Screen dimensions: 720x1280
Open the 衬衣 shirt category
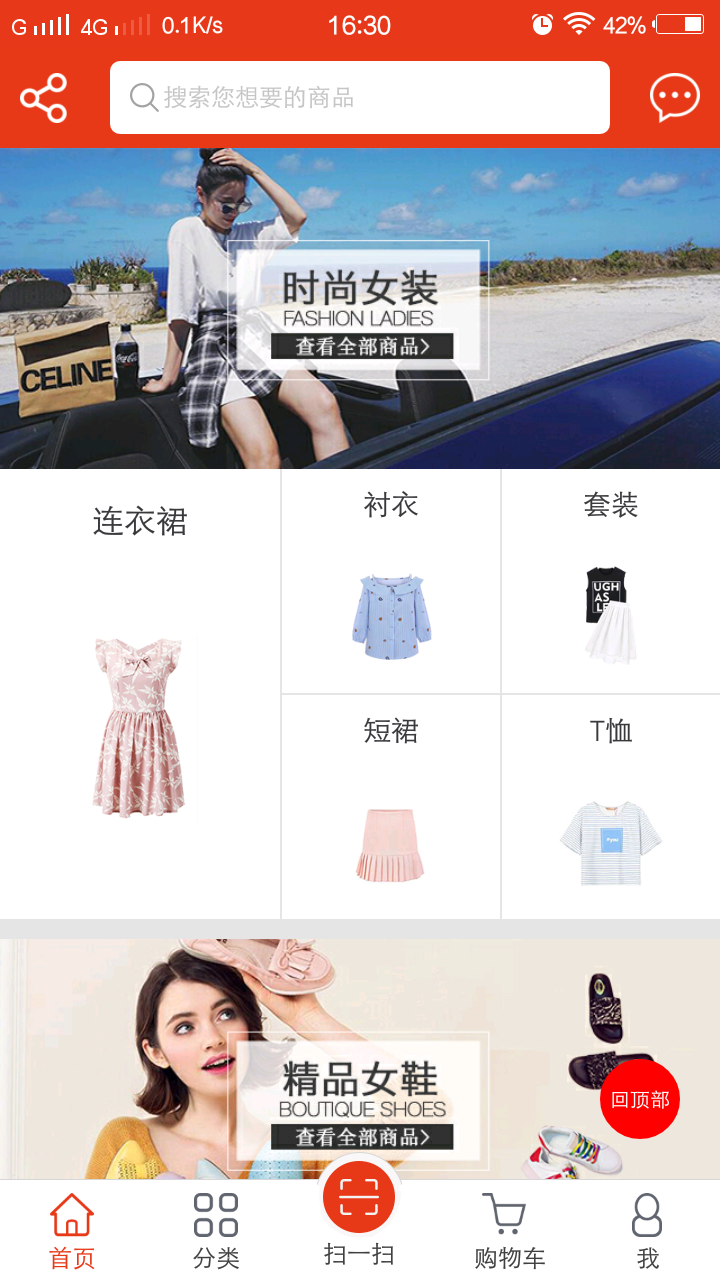pos(391,582)
